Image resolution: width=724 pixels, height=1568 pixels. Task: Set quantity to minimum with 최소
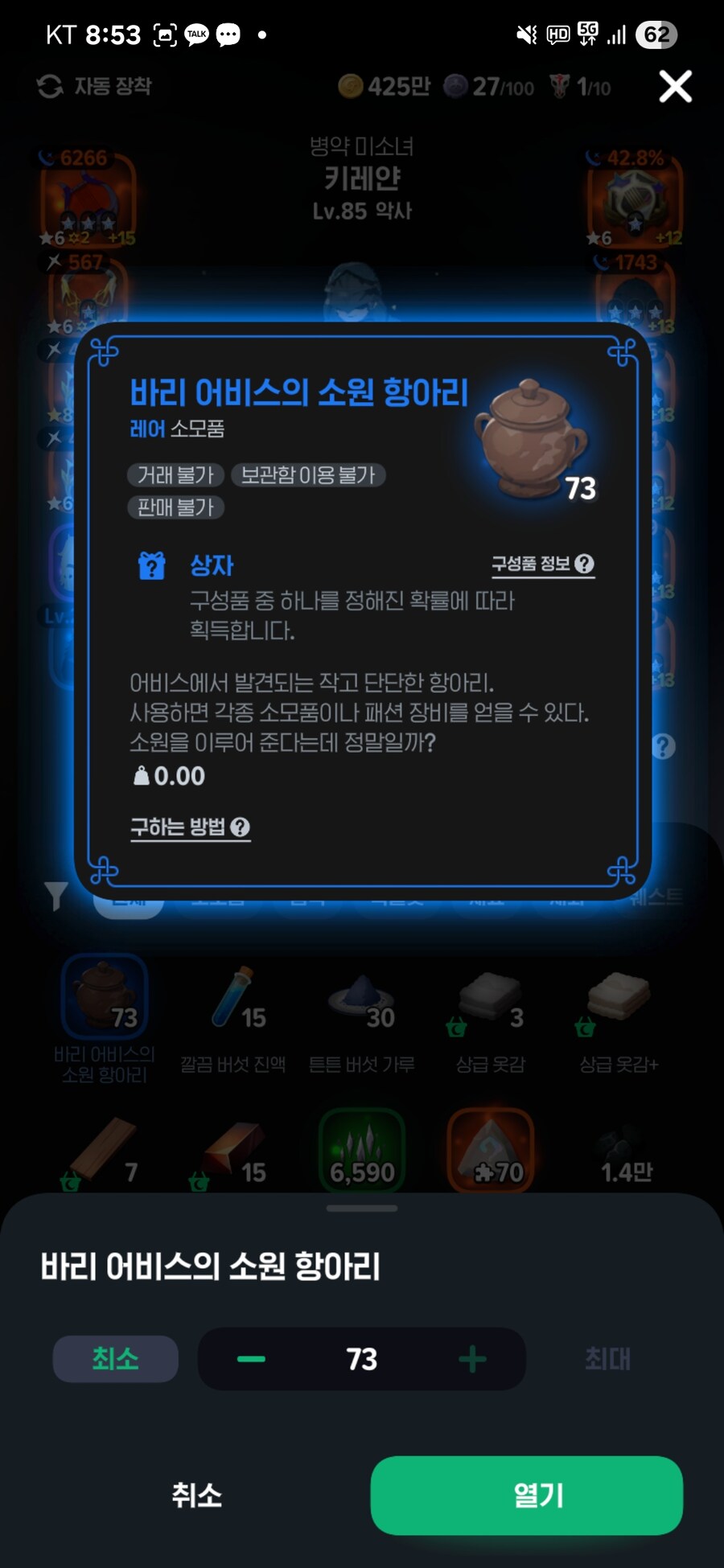click(x=116, y=1359)
